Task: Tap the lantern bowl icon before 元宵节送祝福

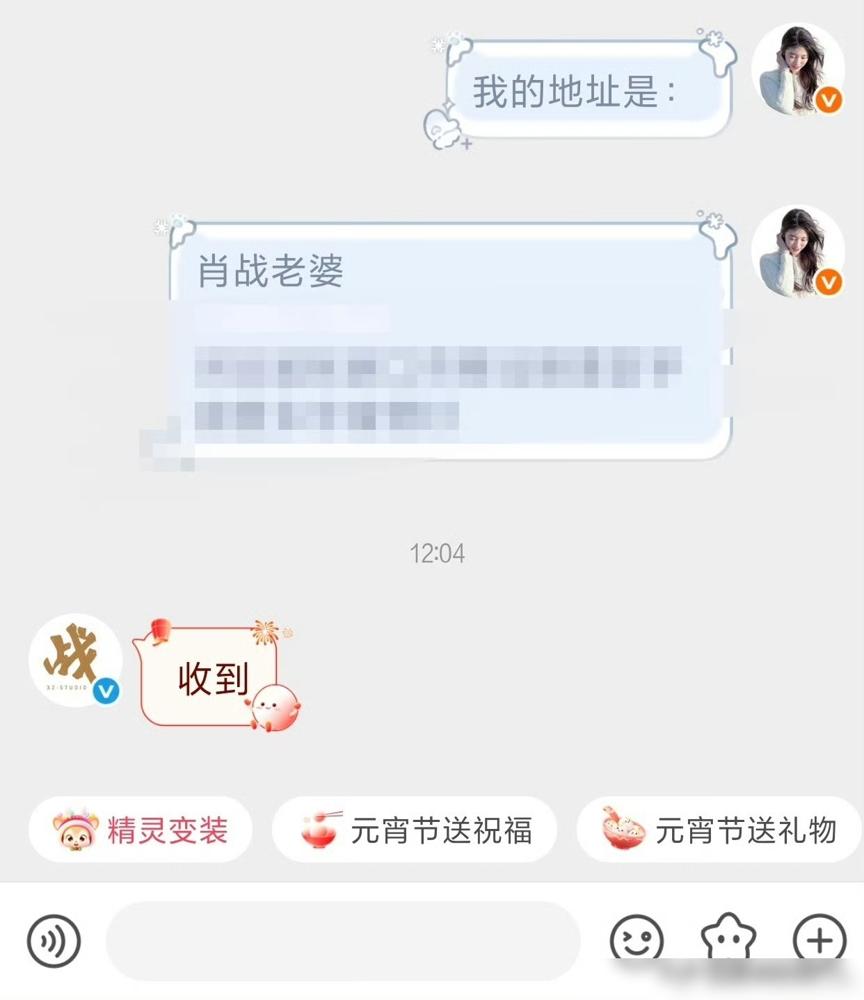Action: [x=320, y=830]
